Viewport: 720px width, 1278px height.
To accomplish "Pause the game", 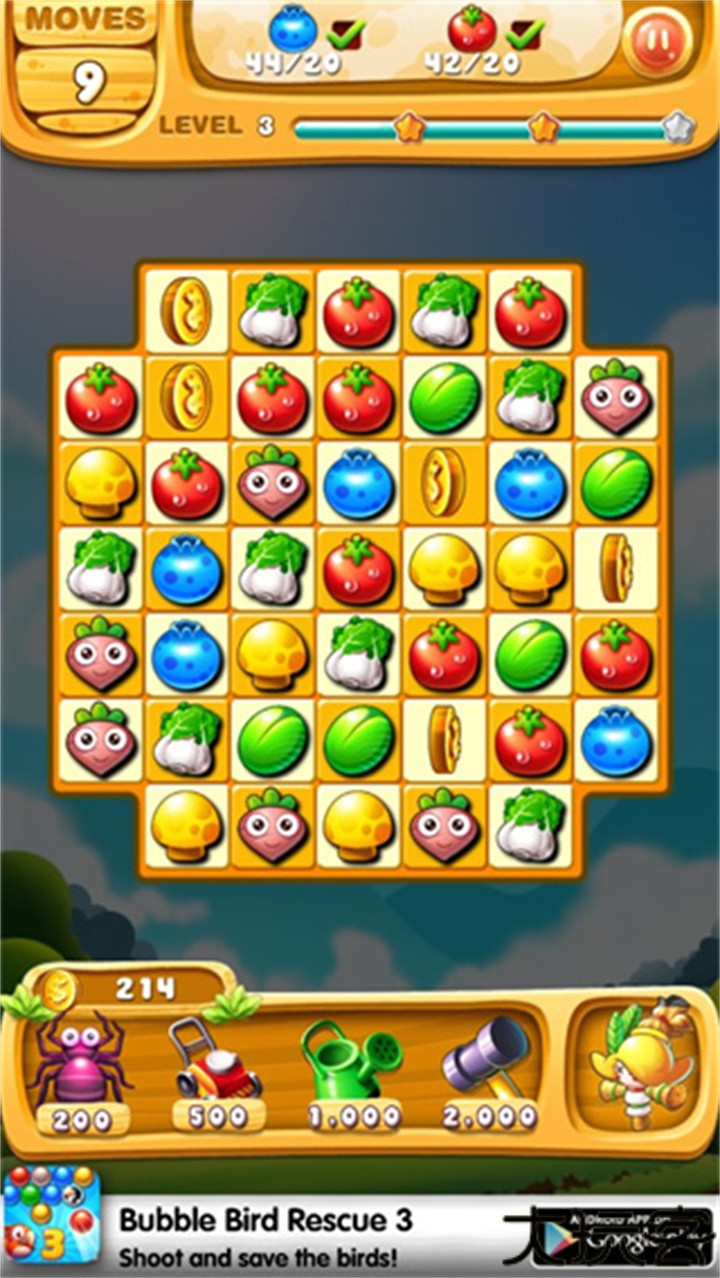I will tap(656, 43).
